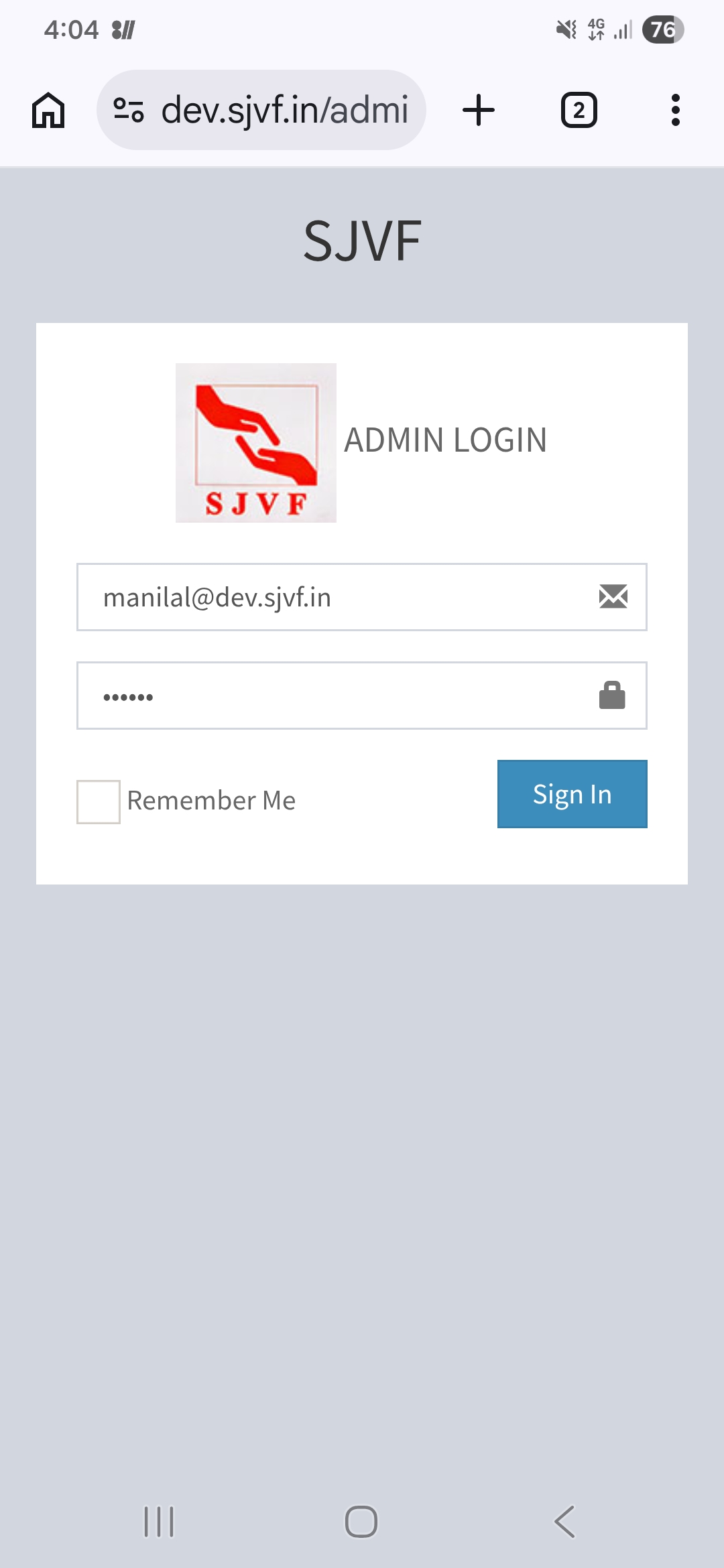Image resolution: width=724 pixels, height=1568 pixels.
Task: Open the tab switcher showing 2 tabs
Action: [579, 110]
